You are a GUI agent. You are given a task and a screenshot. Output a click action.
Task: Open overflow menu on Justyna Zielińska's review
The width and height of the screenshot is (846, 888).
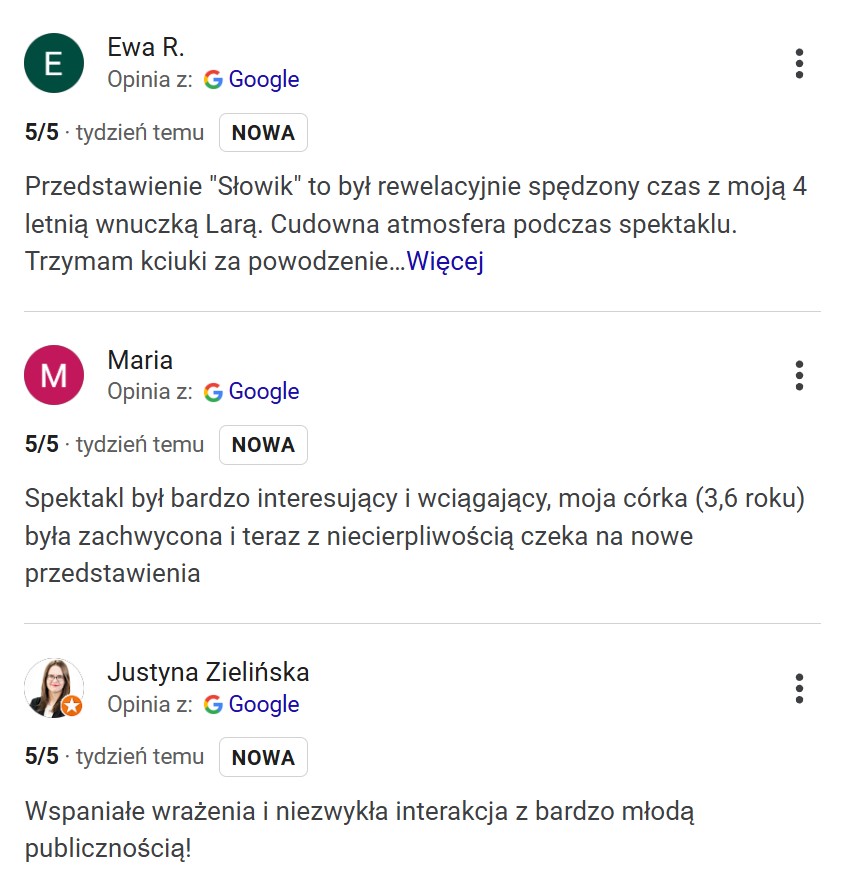click(799, 688)
